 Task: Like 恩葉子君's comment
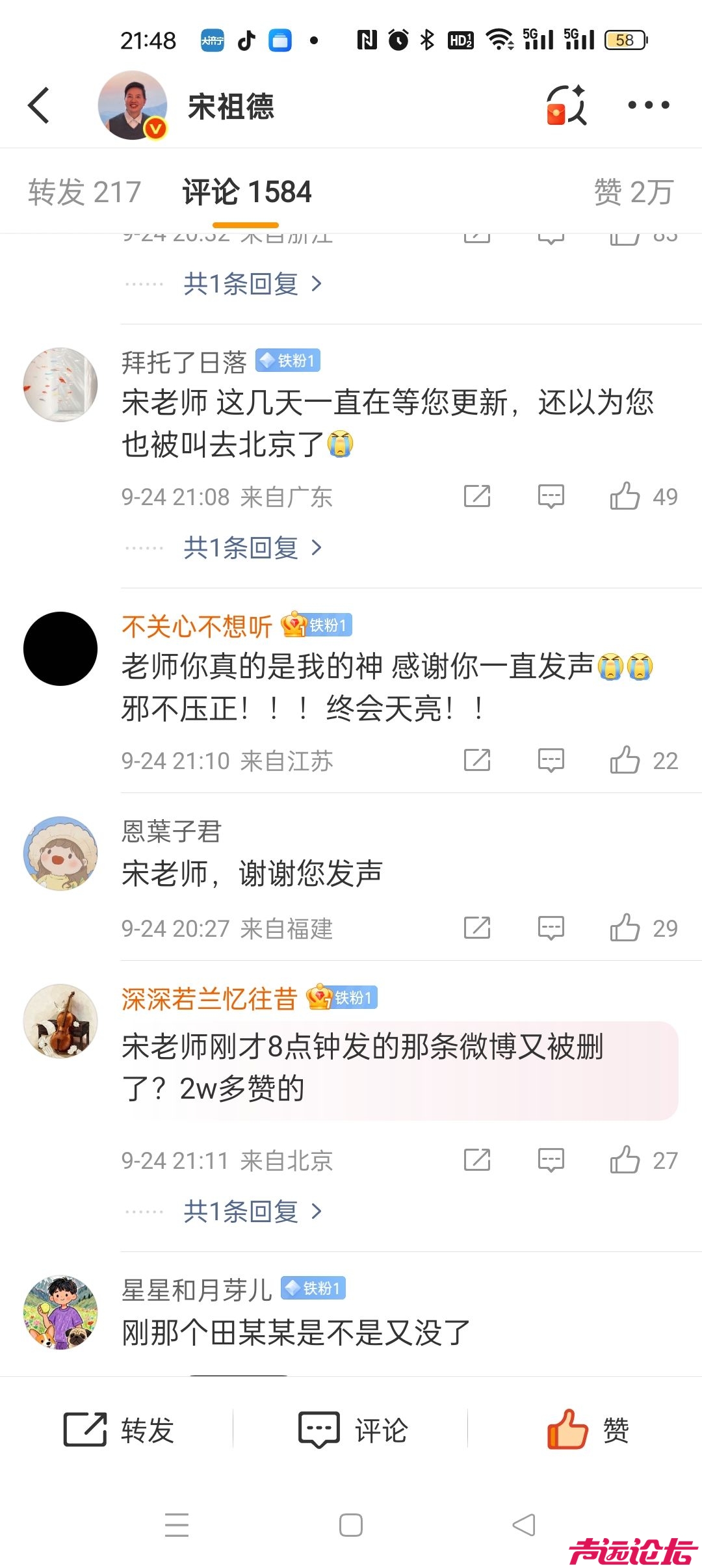625,928
